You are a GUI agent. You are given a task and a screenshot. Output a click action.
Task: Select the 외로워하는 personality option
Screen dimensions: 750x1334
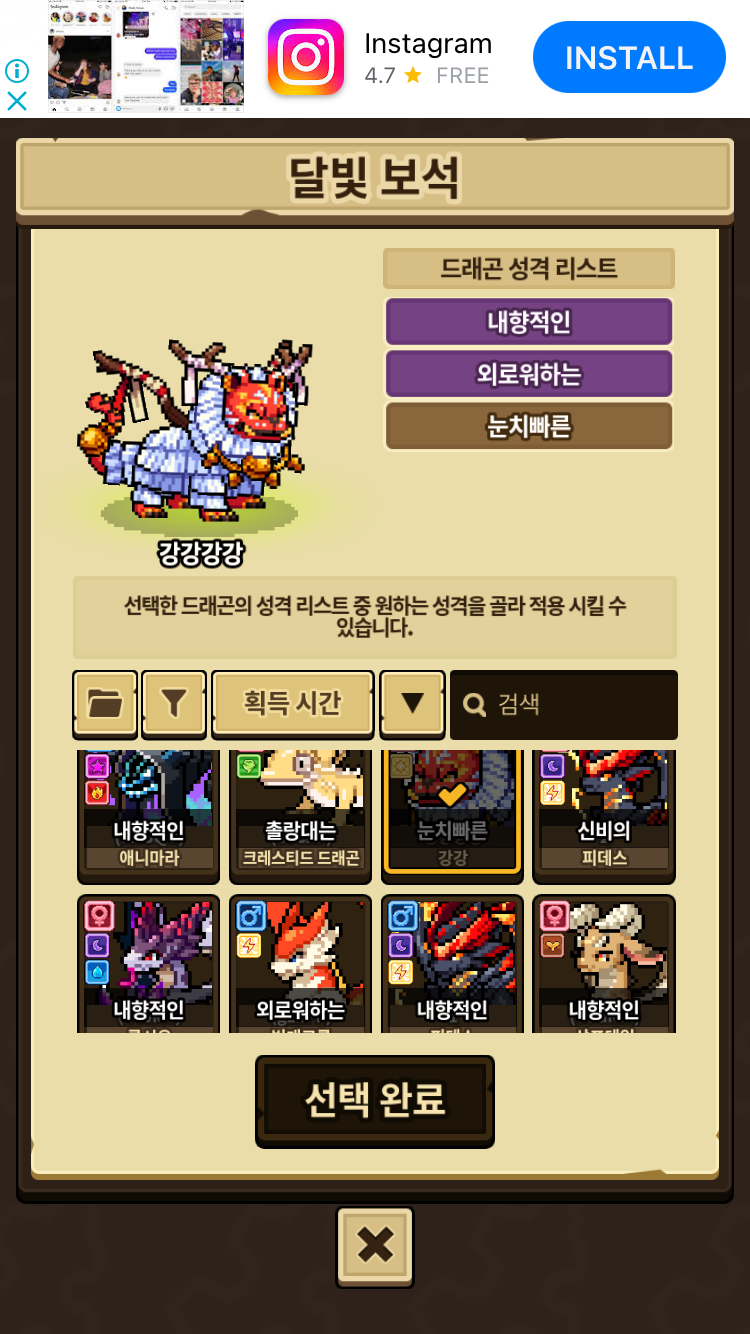(x=528, y=375)
